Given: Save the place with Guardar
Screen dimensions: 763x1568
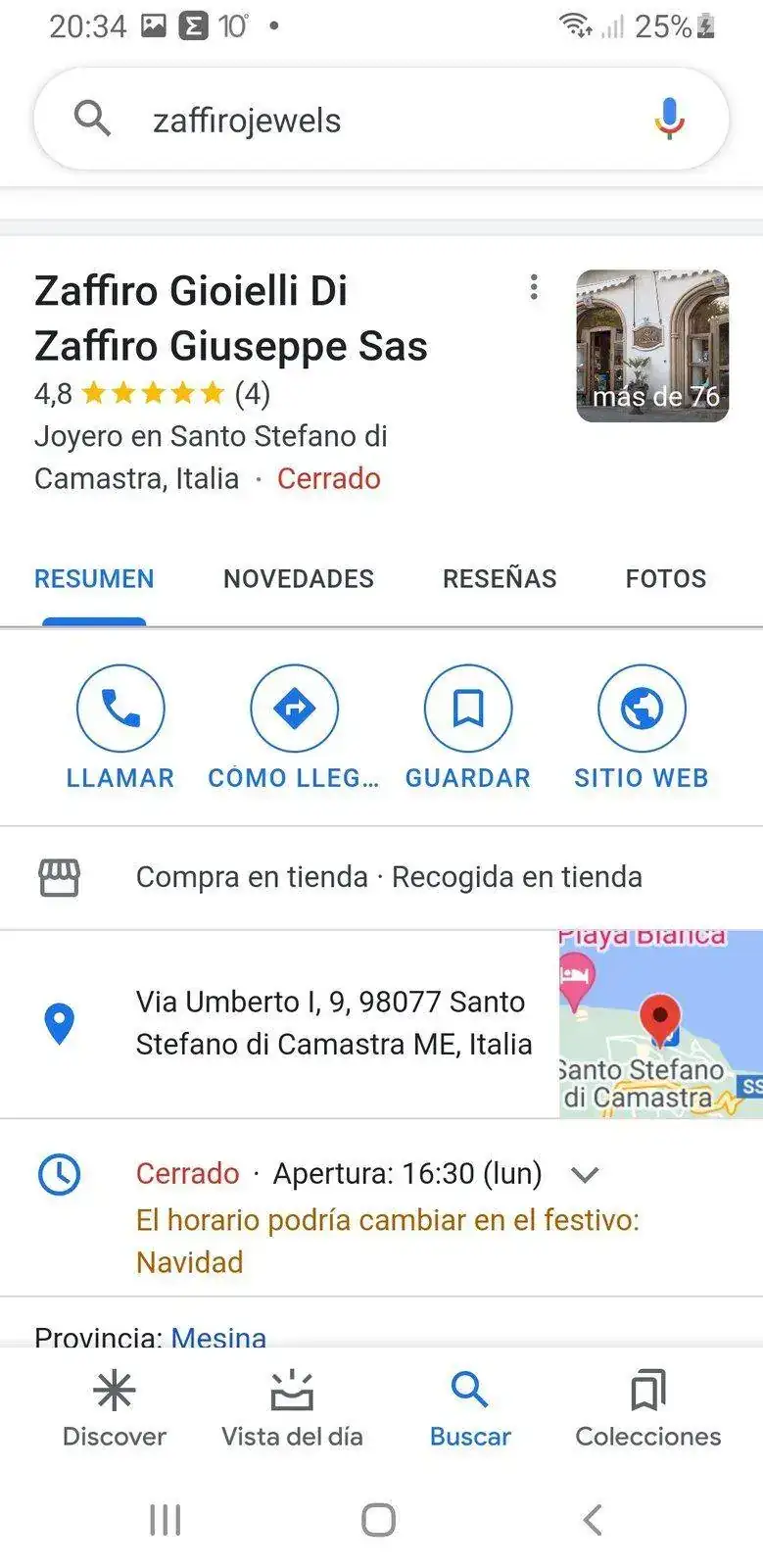Looking at the screenshot, I should 468,727.
